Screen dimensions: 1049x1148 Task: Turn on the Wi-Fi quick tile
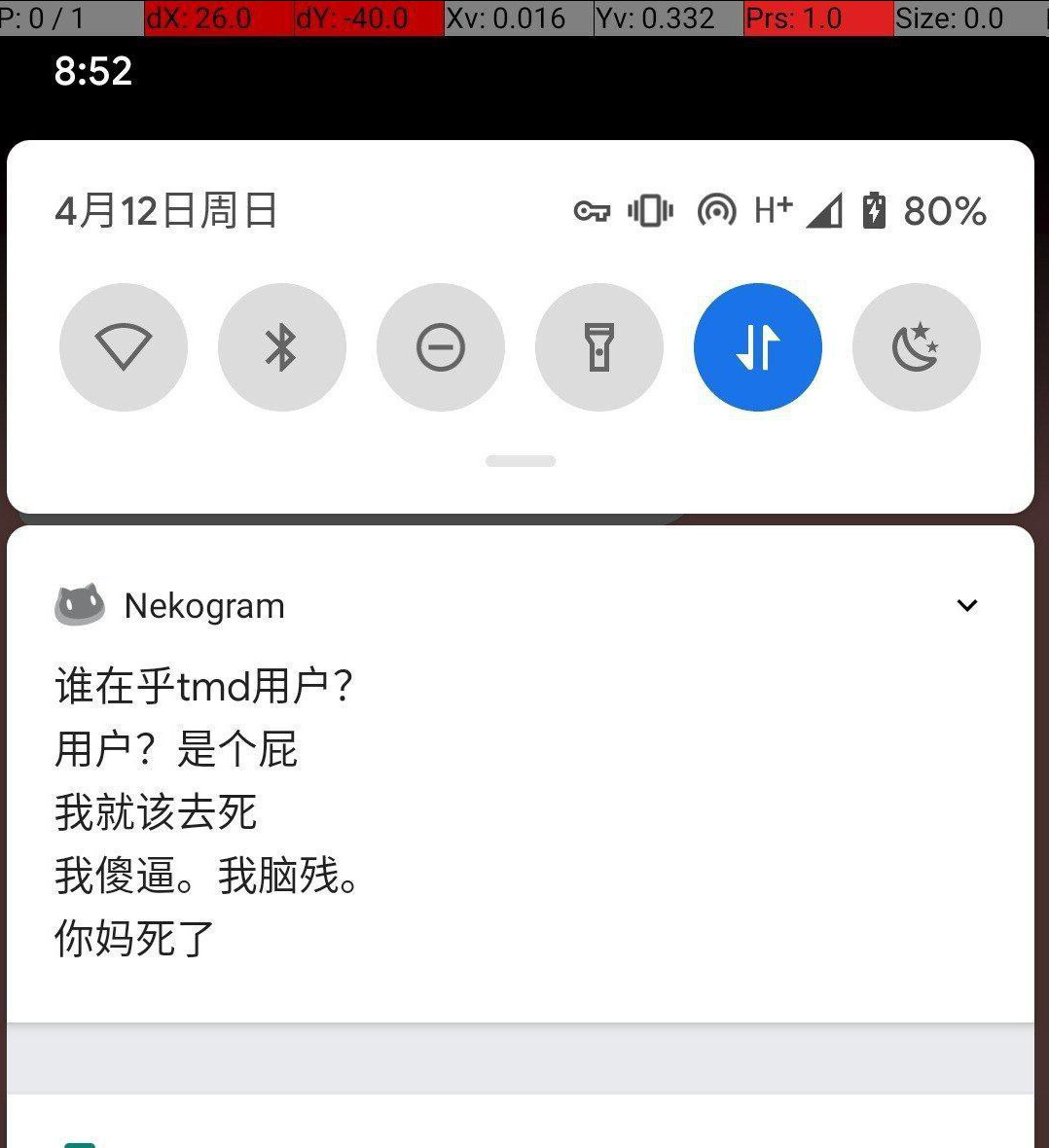pyautogui.click(x=123, y=347)
